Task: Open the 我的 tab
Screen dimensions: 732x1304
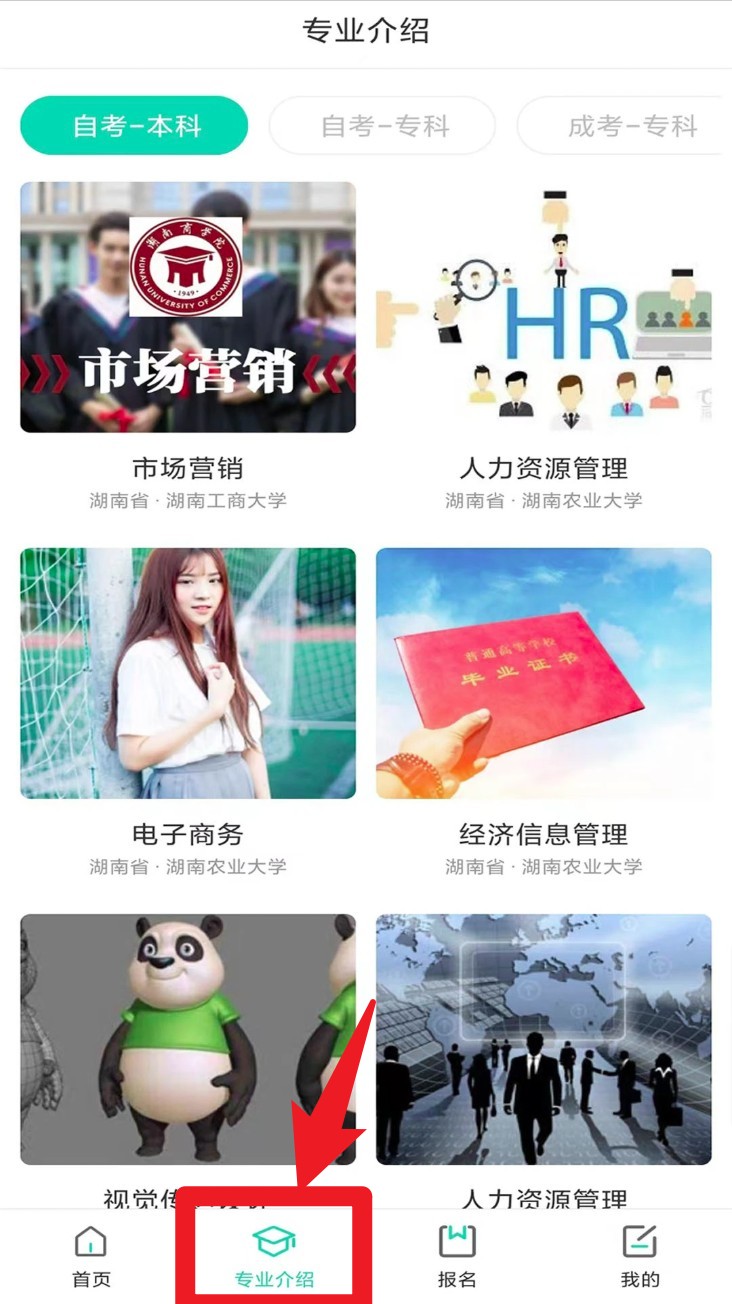Action: (x=640, y=1256)
